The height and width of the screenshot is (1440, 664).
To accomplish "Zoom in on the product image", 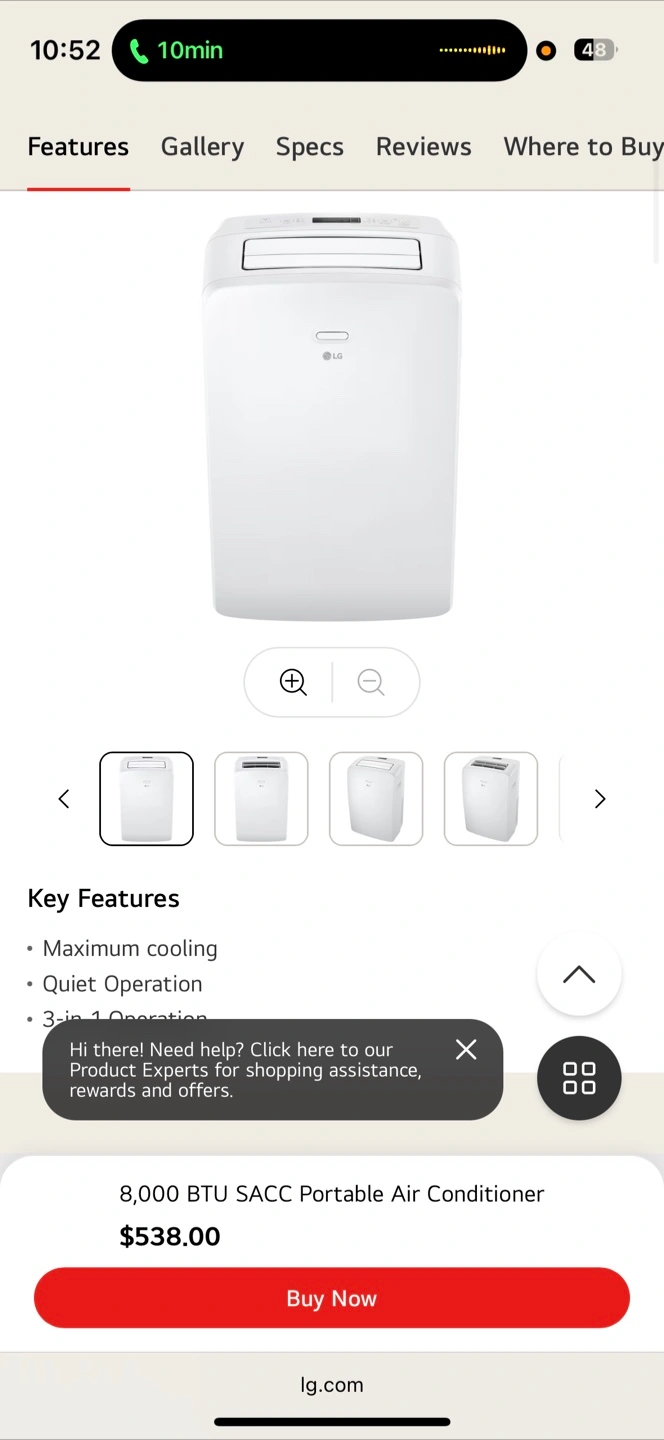I will click(293, 682).
